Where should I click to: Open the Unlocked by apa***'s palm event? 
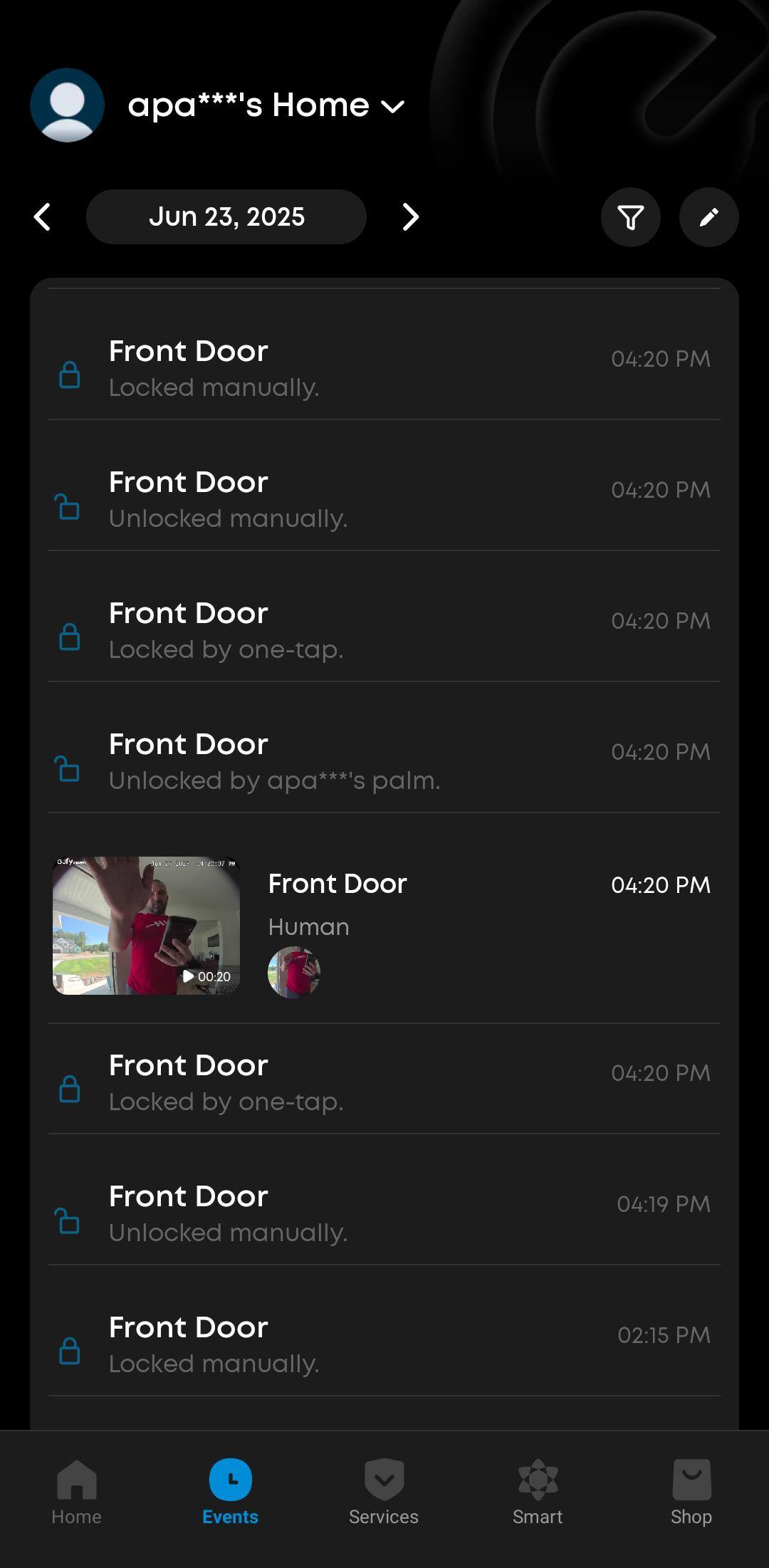(x=384, y=761)
